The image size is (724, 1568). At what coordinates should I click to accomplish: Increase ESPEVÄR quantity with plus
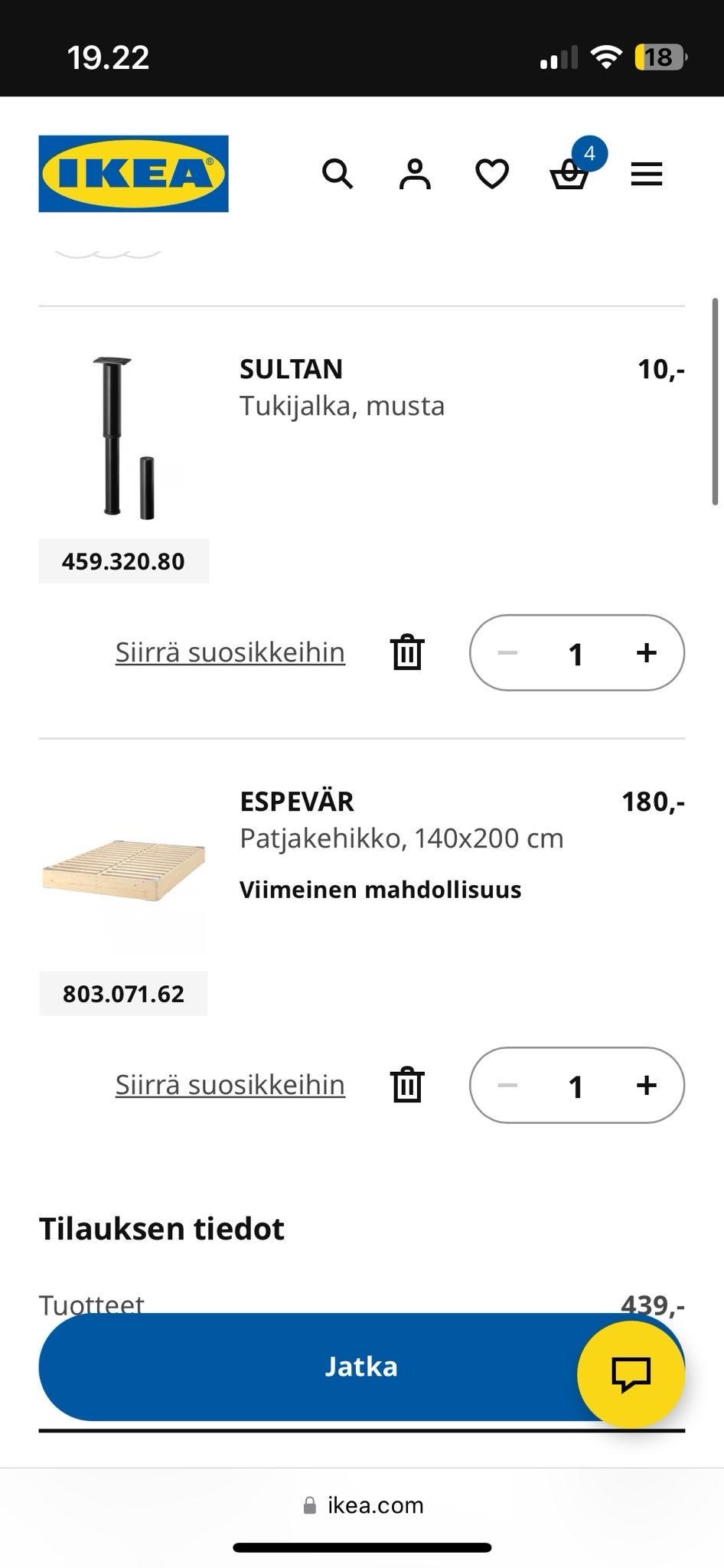(646, 1085)
